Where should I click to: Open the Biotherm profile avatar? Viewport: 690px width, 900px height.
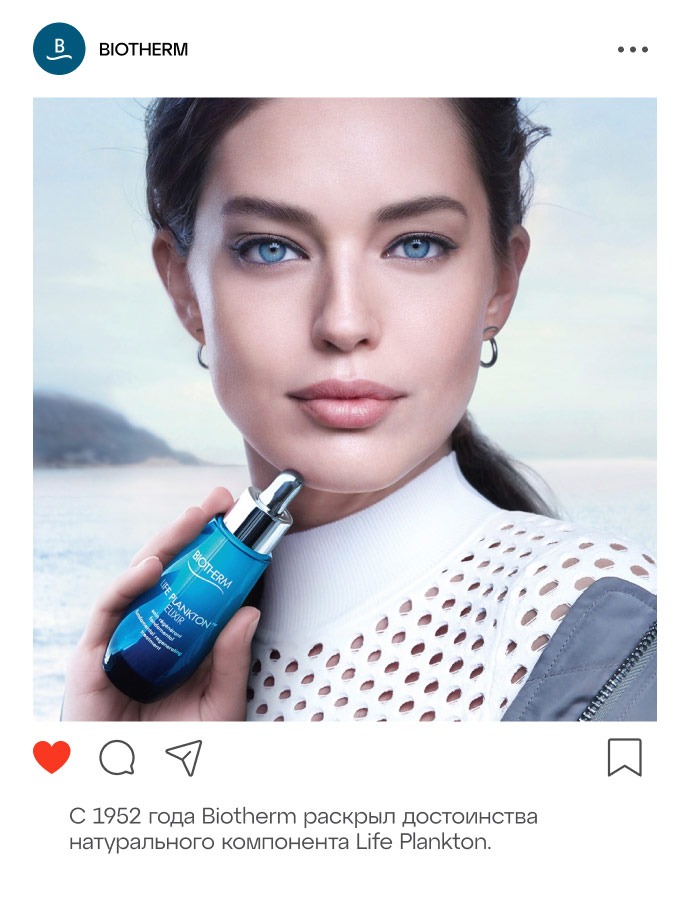(58, 50)
